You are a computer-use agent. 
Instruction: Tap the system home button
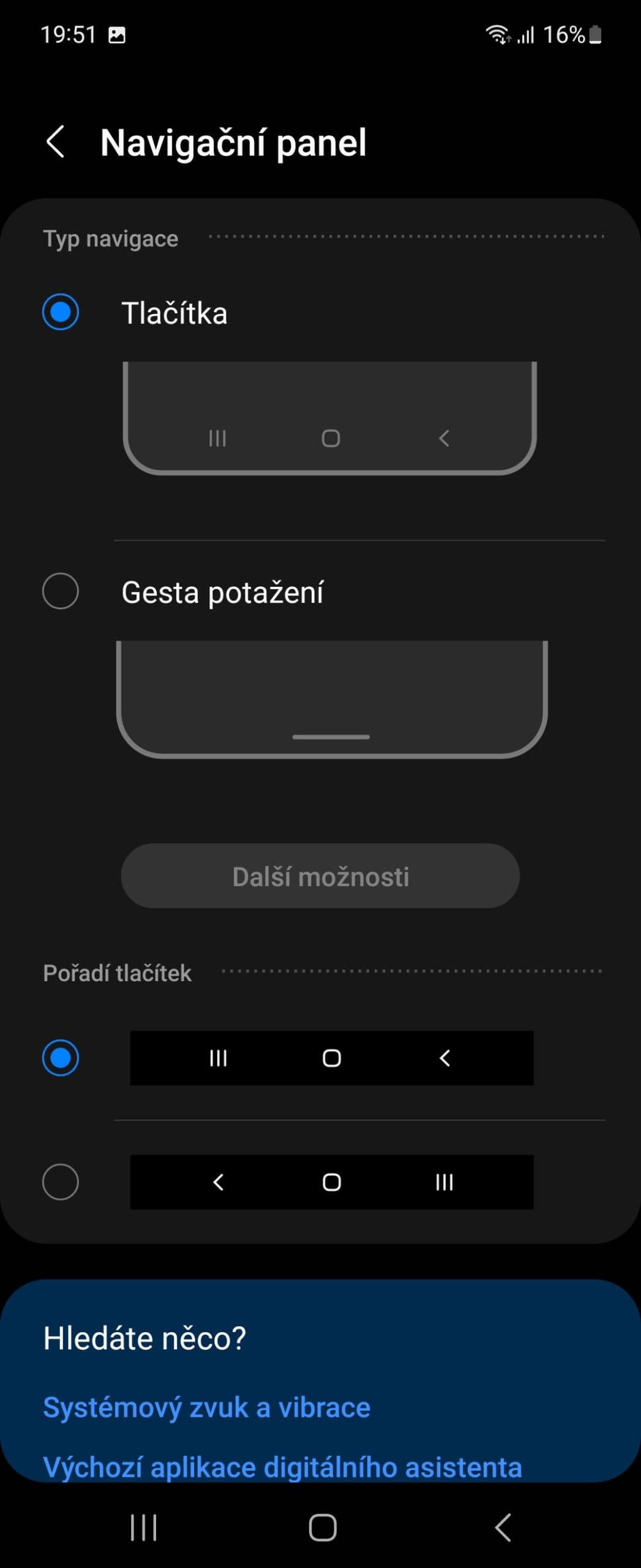(322, 1527)
